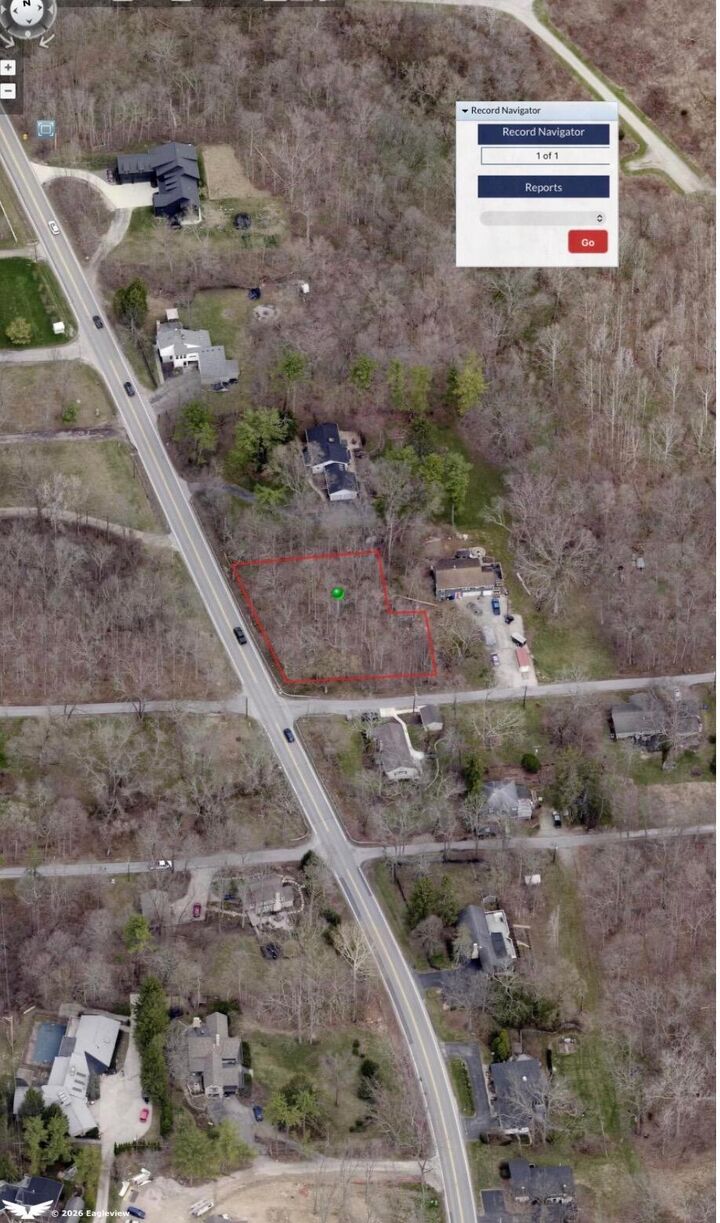Screen dimensions: 720x1223
Task: Zoom out with the minus button
Action: pyautogui.click(x=8, y=91)
